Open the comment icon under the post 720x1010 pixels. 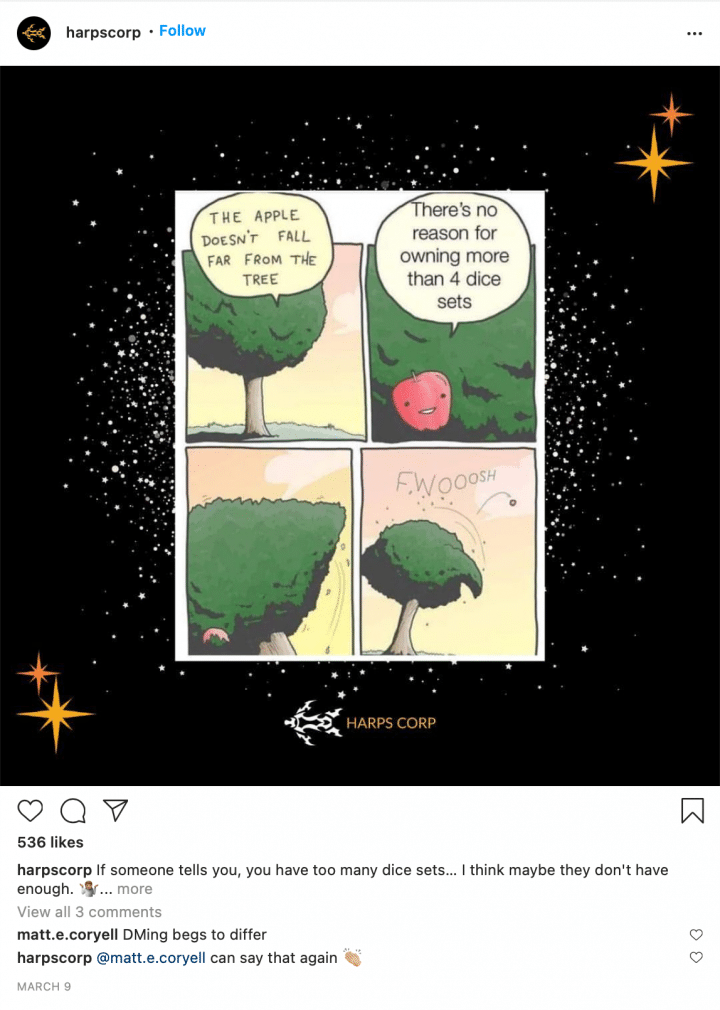[x=73, y=810]
